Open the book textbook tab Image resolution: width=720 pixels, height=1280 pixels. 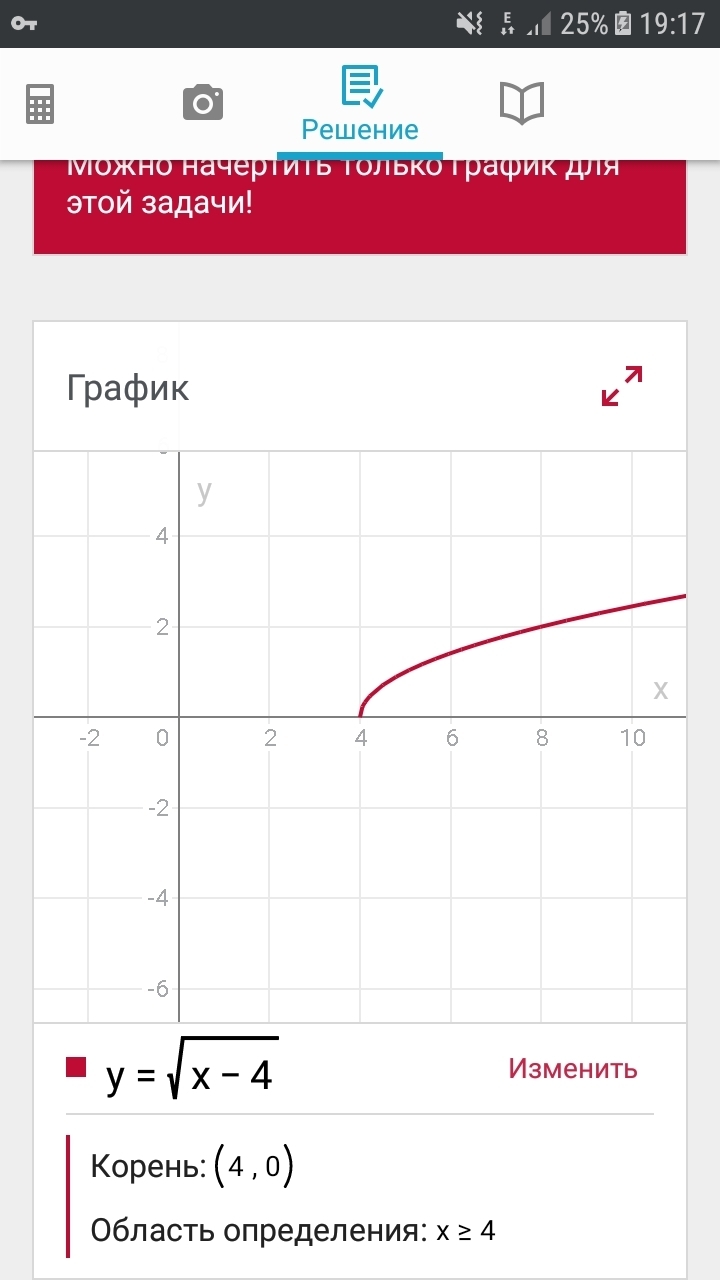521,103
